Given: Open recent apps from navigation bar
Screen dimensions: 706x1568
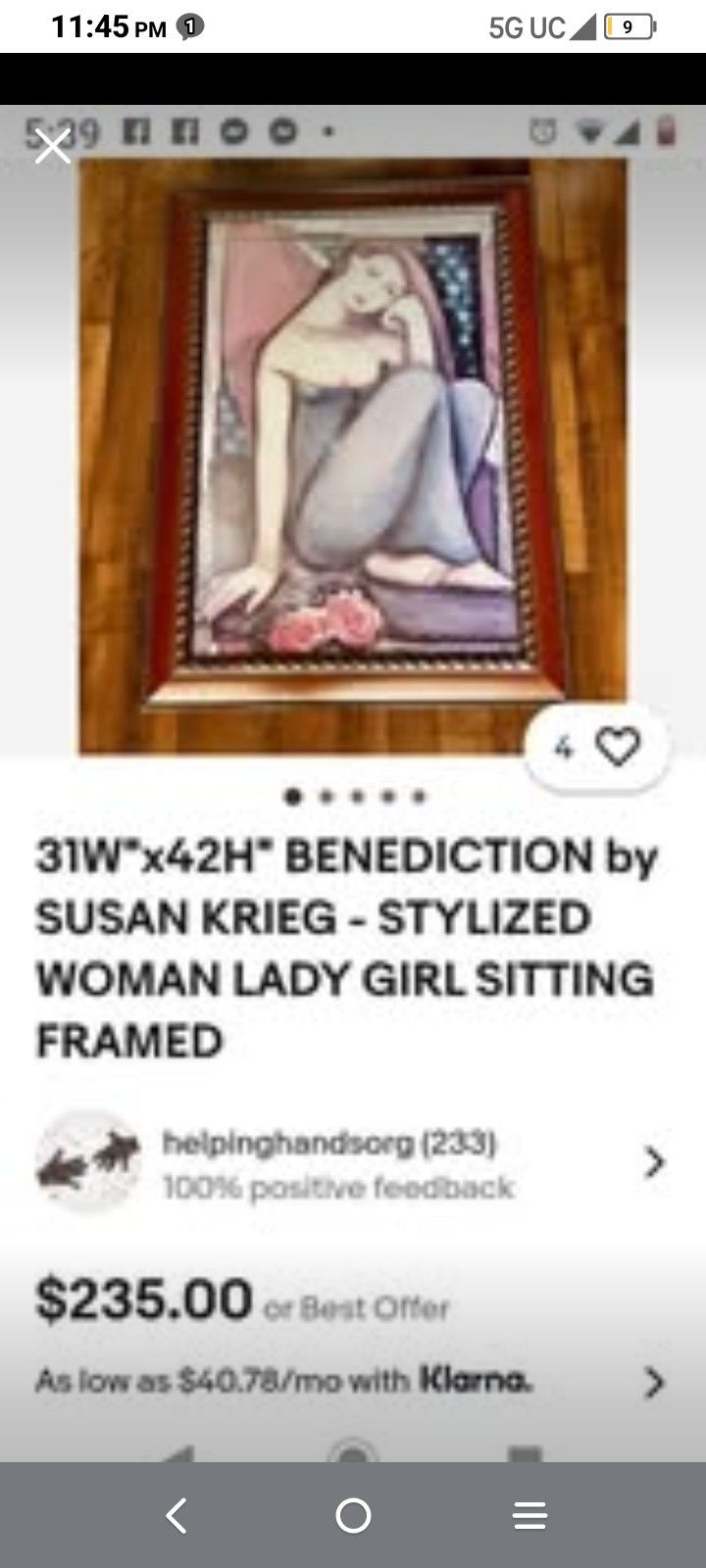Looking at the screenshot, I should pyautogui.click(x=529, y=1516).
